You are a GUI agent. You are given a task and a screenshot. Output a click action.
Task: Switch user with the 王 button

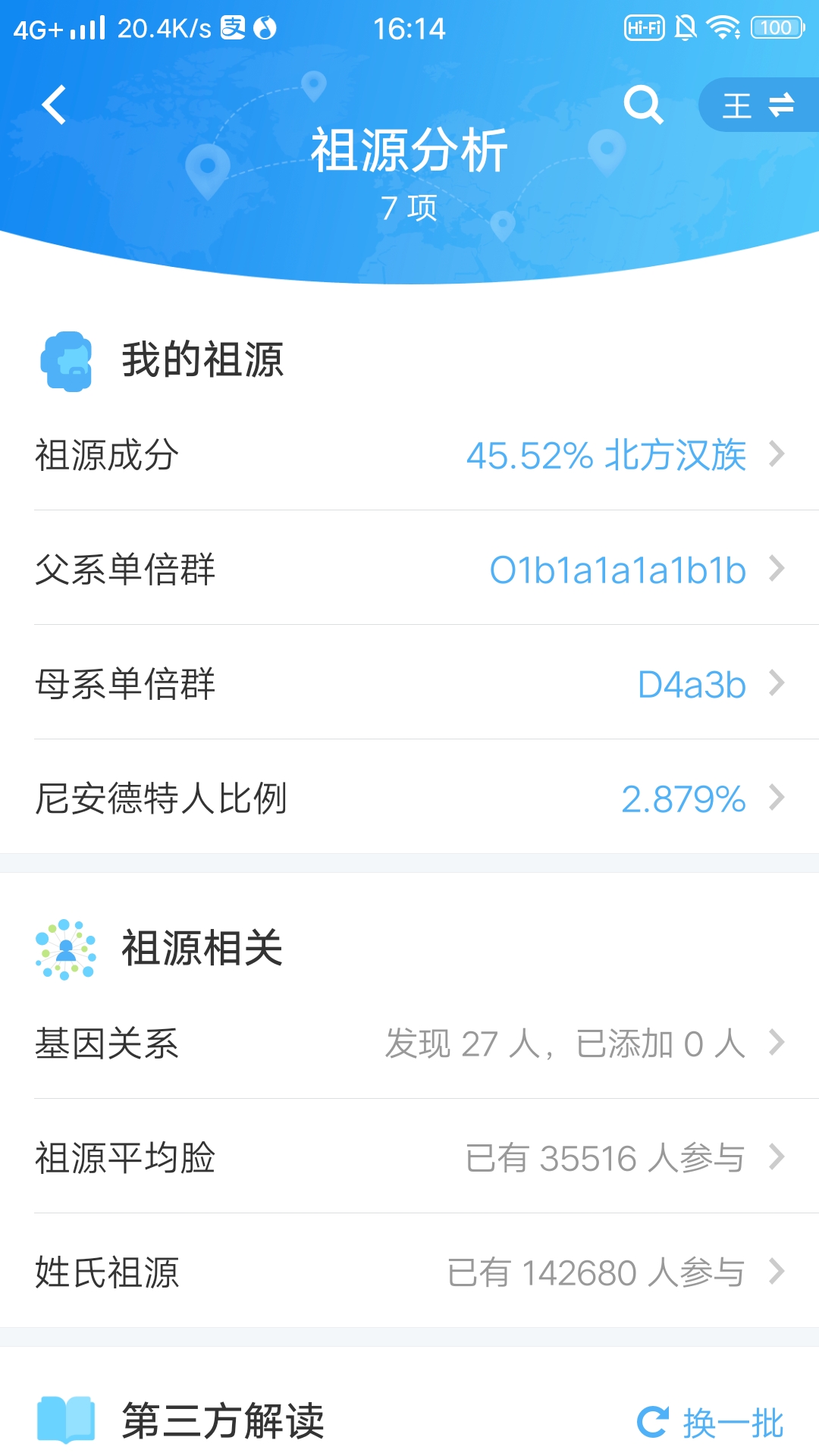pos(758,105)
